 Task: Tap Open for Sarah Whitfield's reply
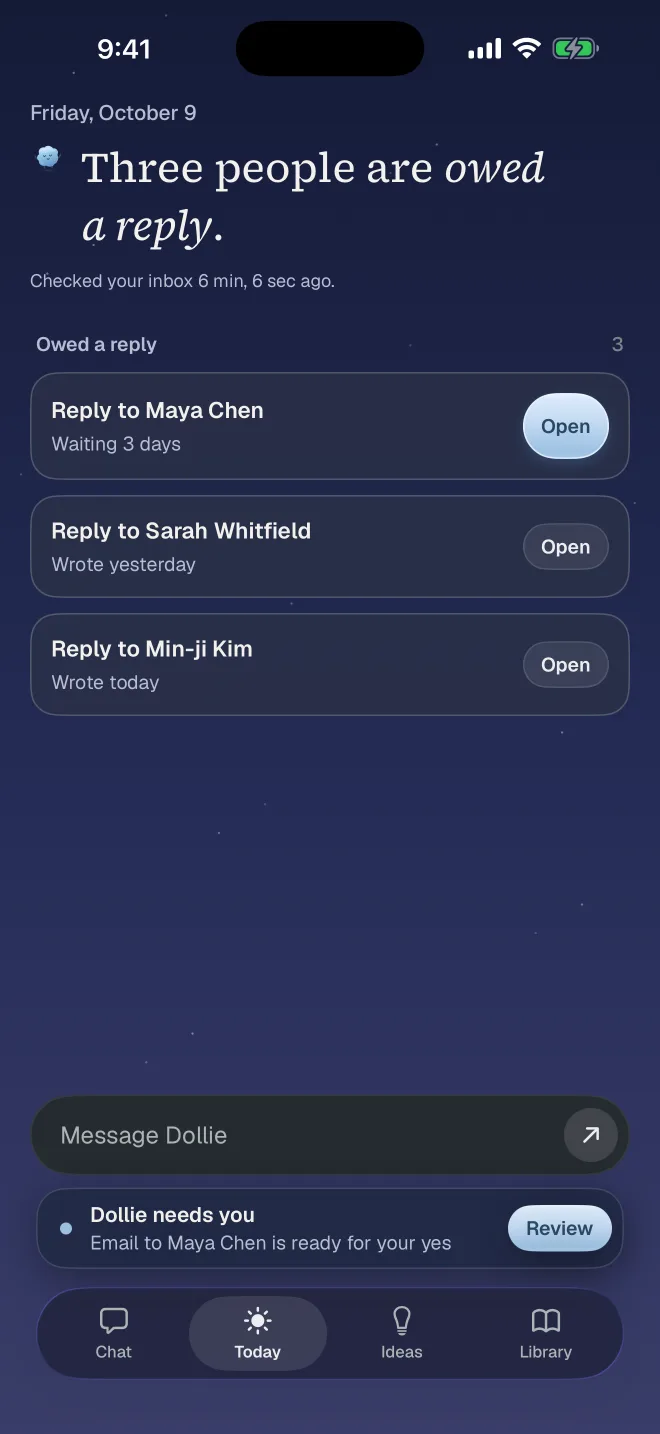click(x=565, y=547)
